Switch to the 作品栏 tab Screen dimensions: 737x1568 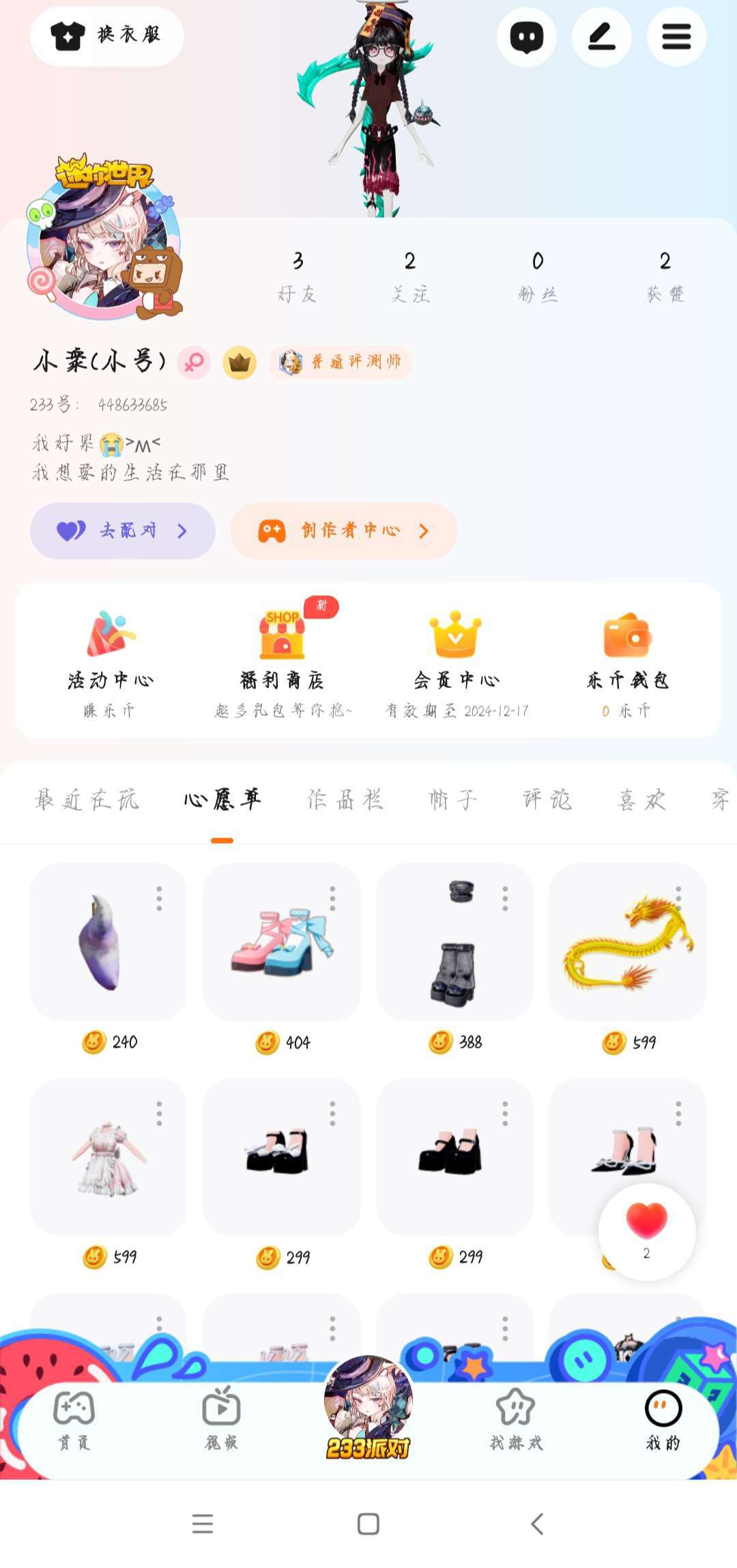click(345, 799)
